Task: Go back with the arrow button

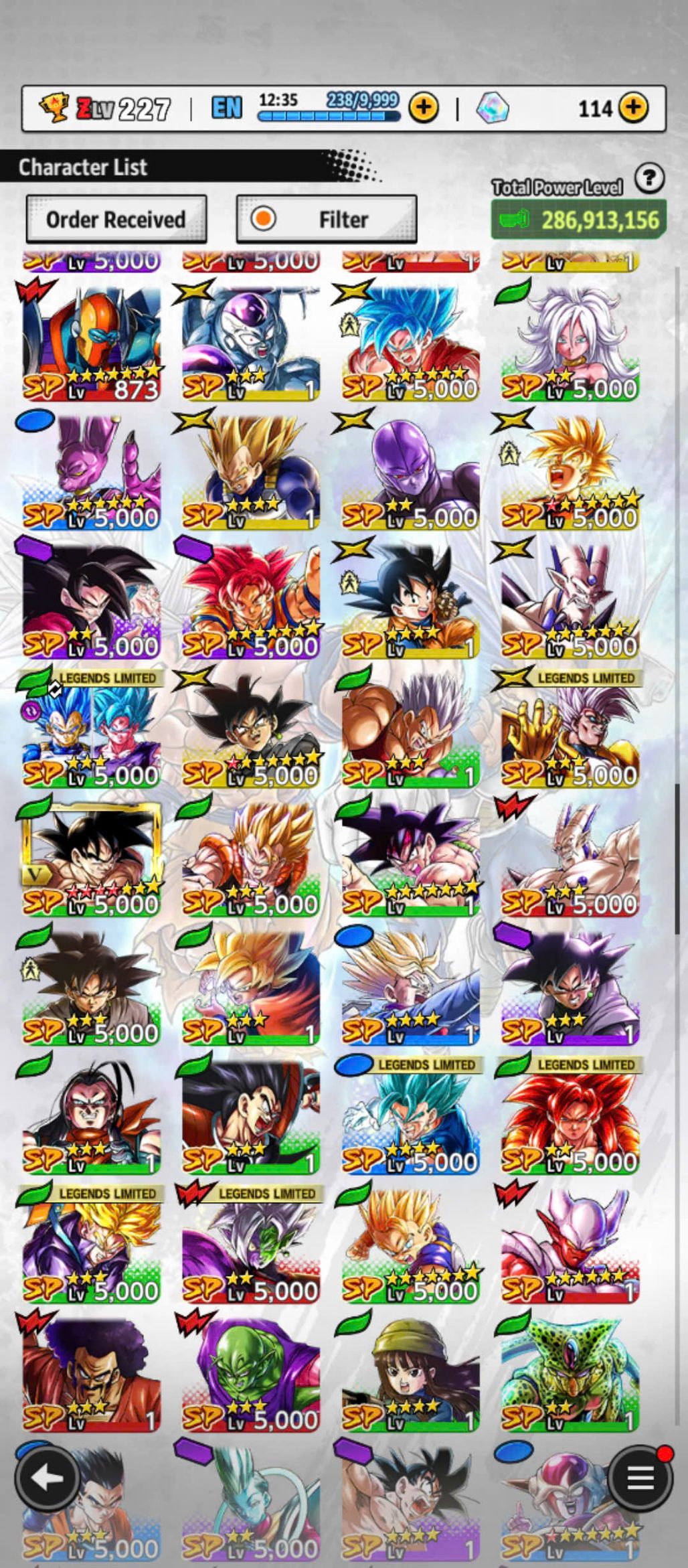Action: pos(48,1478)
